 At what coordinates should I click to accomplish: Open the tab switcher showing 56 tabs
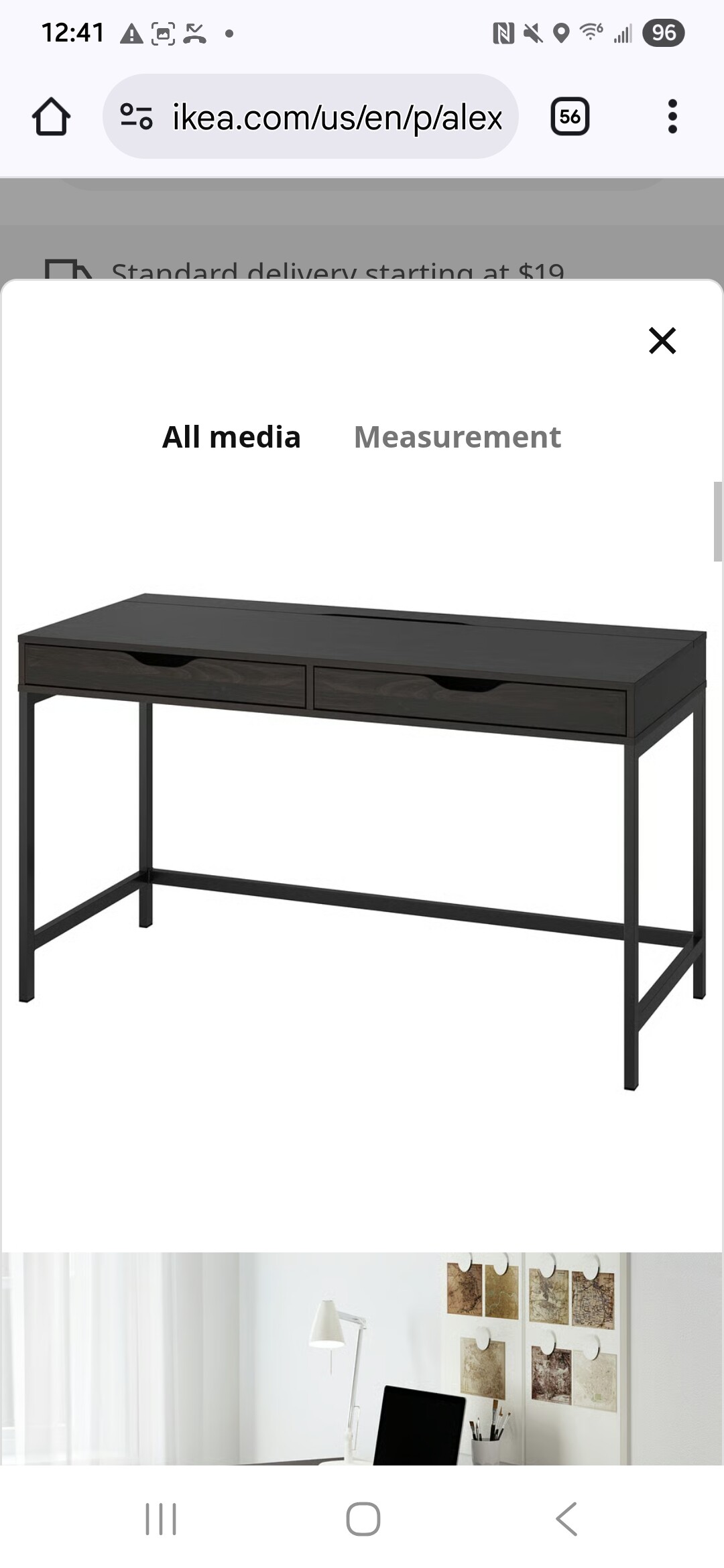coord(569,117)
